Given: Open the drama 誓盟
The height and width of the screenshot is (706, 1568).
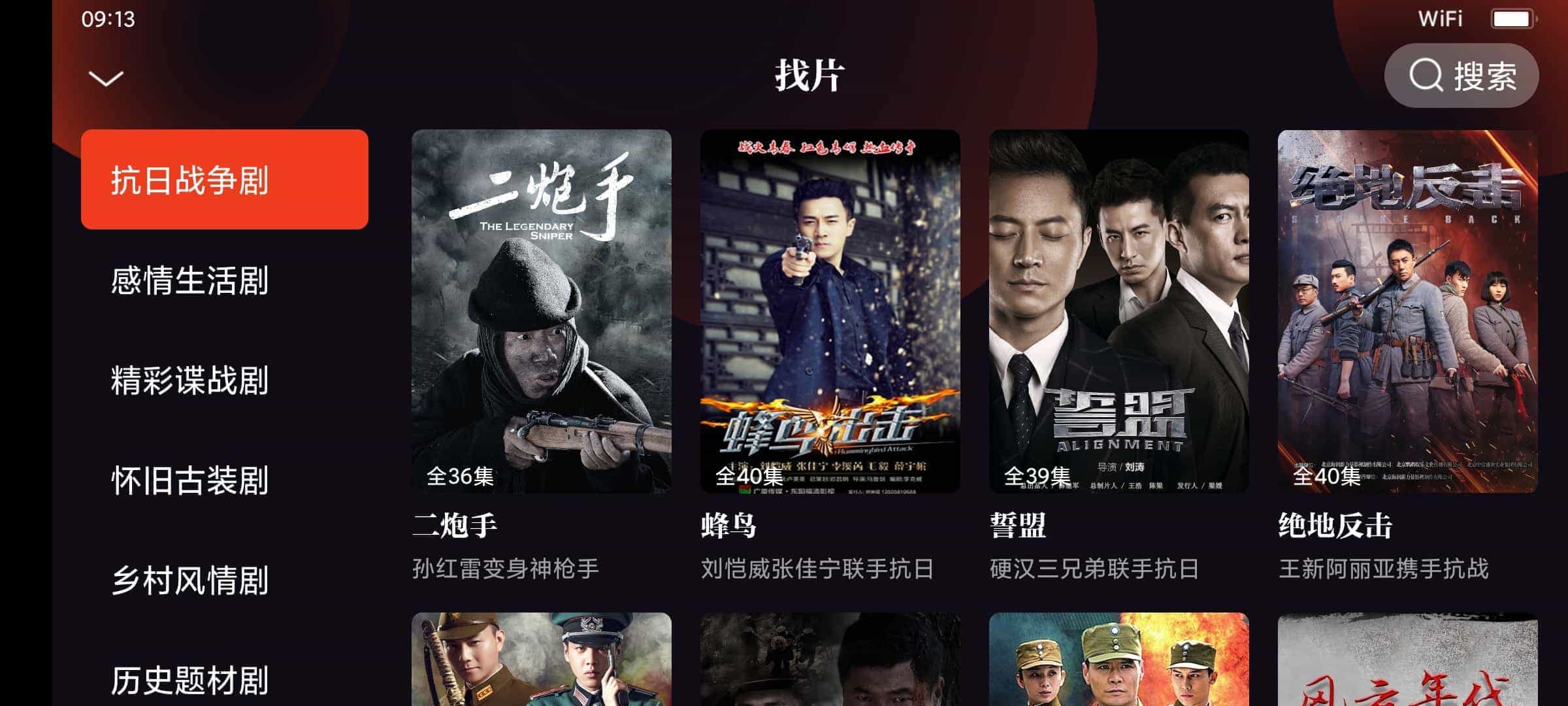Looking at the screenshot, I should click(x=1119, y=311).
